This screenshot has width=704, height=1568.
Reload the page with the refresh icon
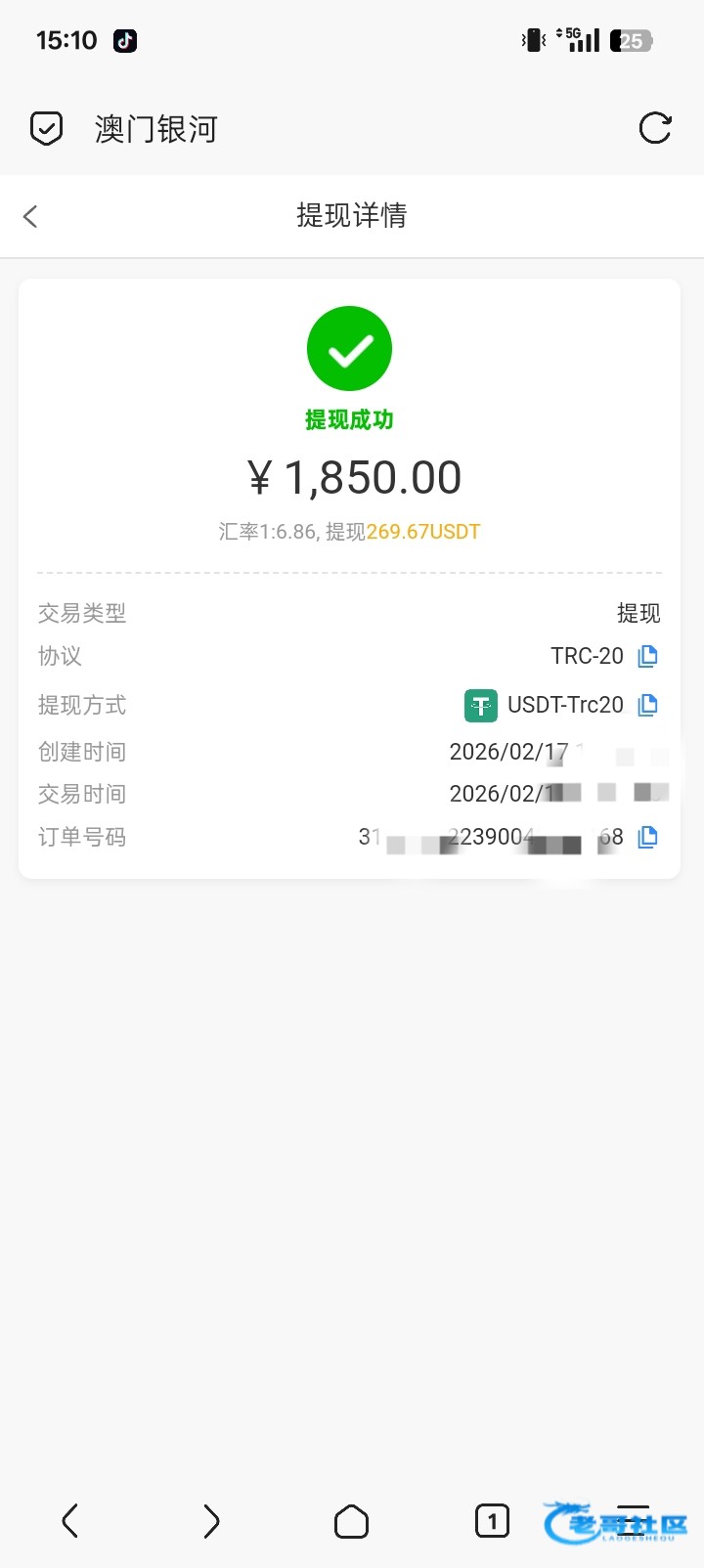pos(654,128)
